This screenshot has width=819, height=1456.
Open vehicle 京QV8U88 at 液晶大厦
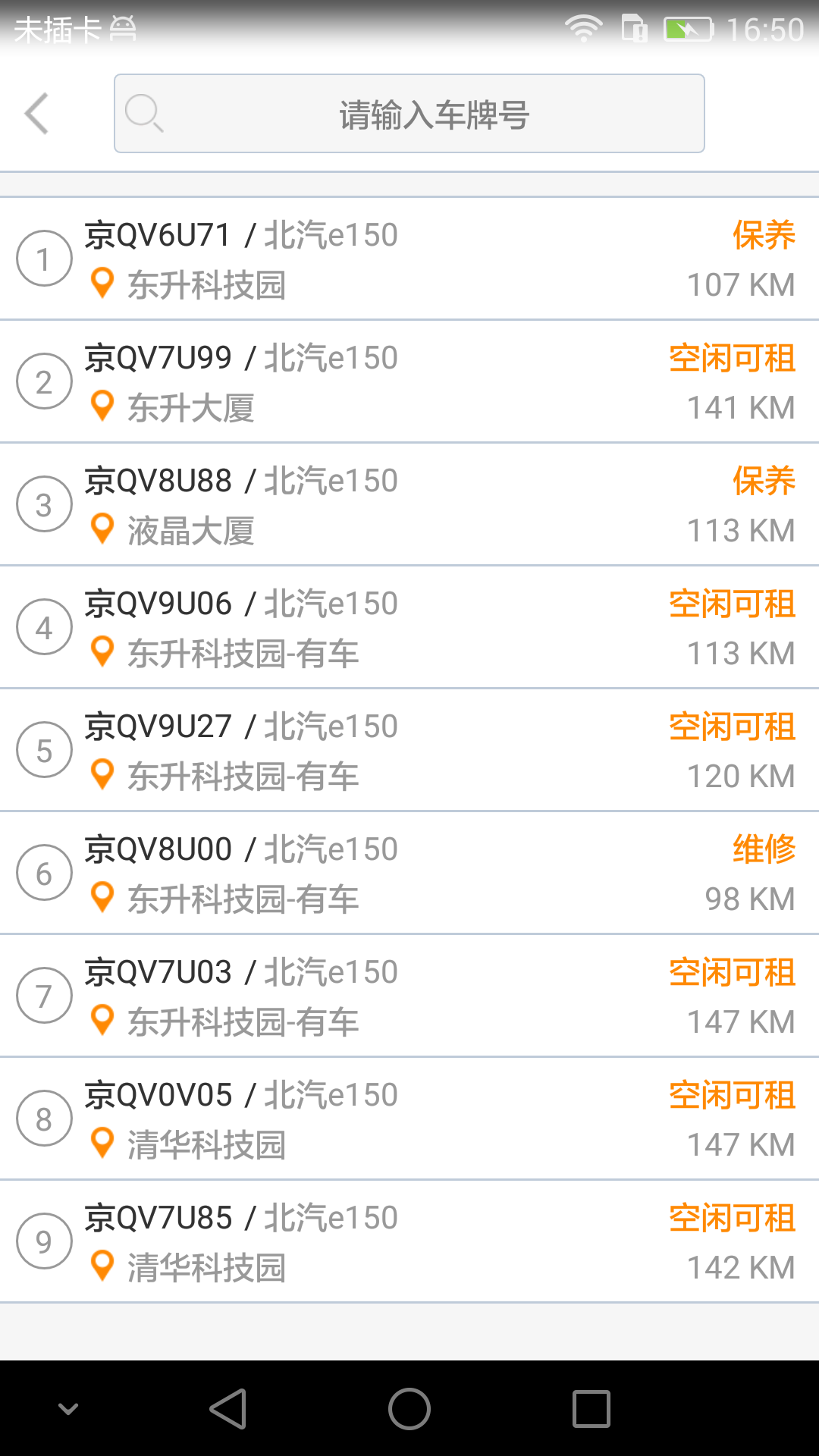point(409,504)
